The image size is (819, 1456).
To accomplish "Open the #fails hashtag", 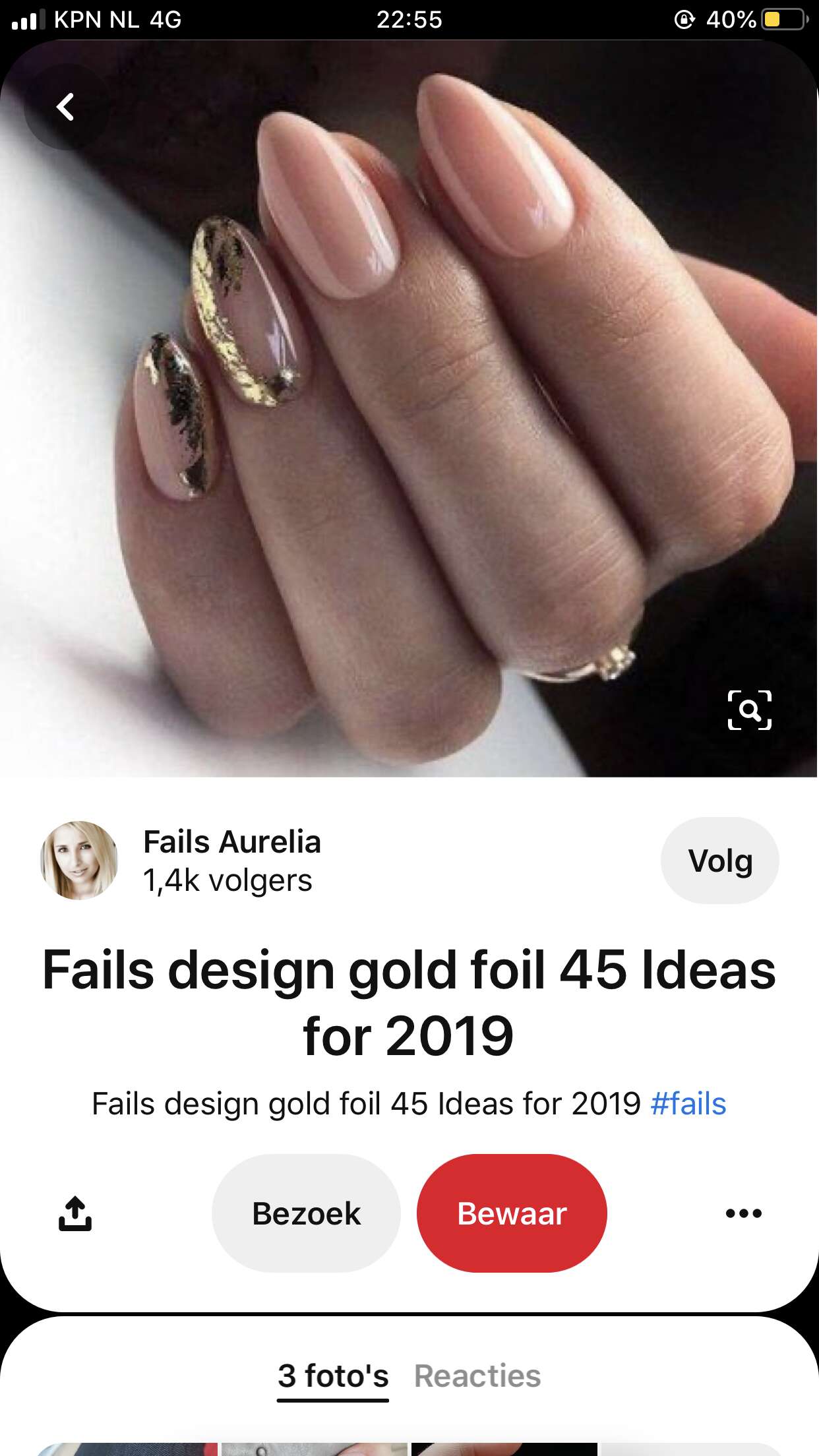I will point(688,1104).
